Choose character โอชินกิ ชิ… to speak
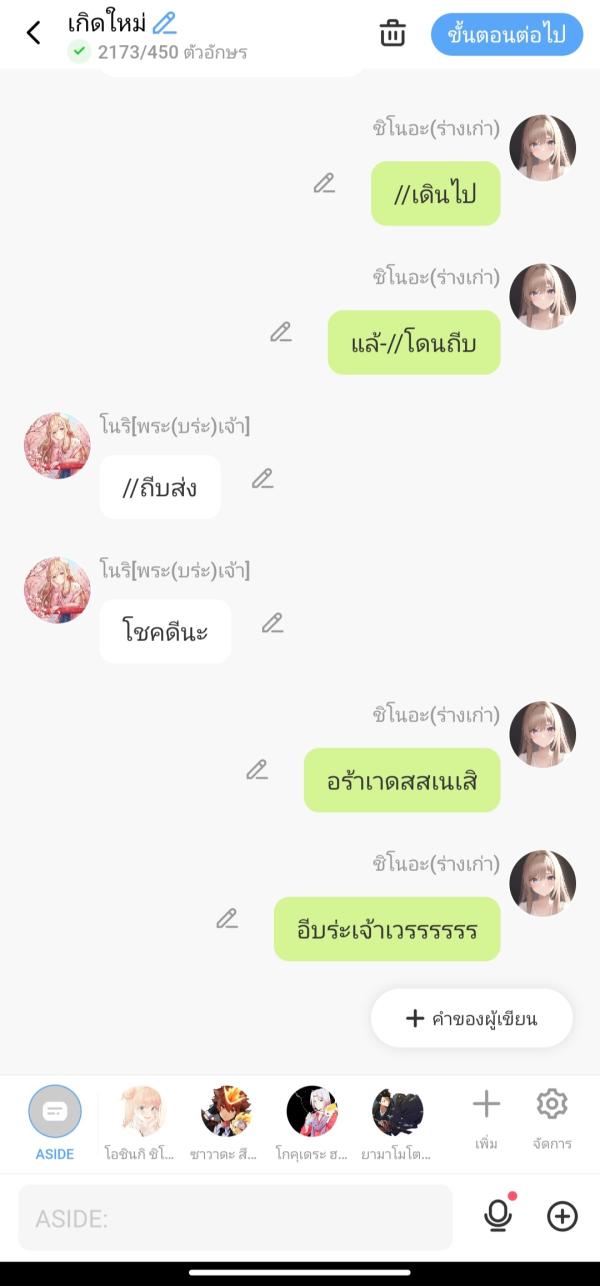This screenshot has height=1286, width=600. pyautogui.click(x=142, y=1122)
